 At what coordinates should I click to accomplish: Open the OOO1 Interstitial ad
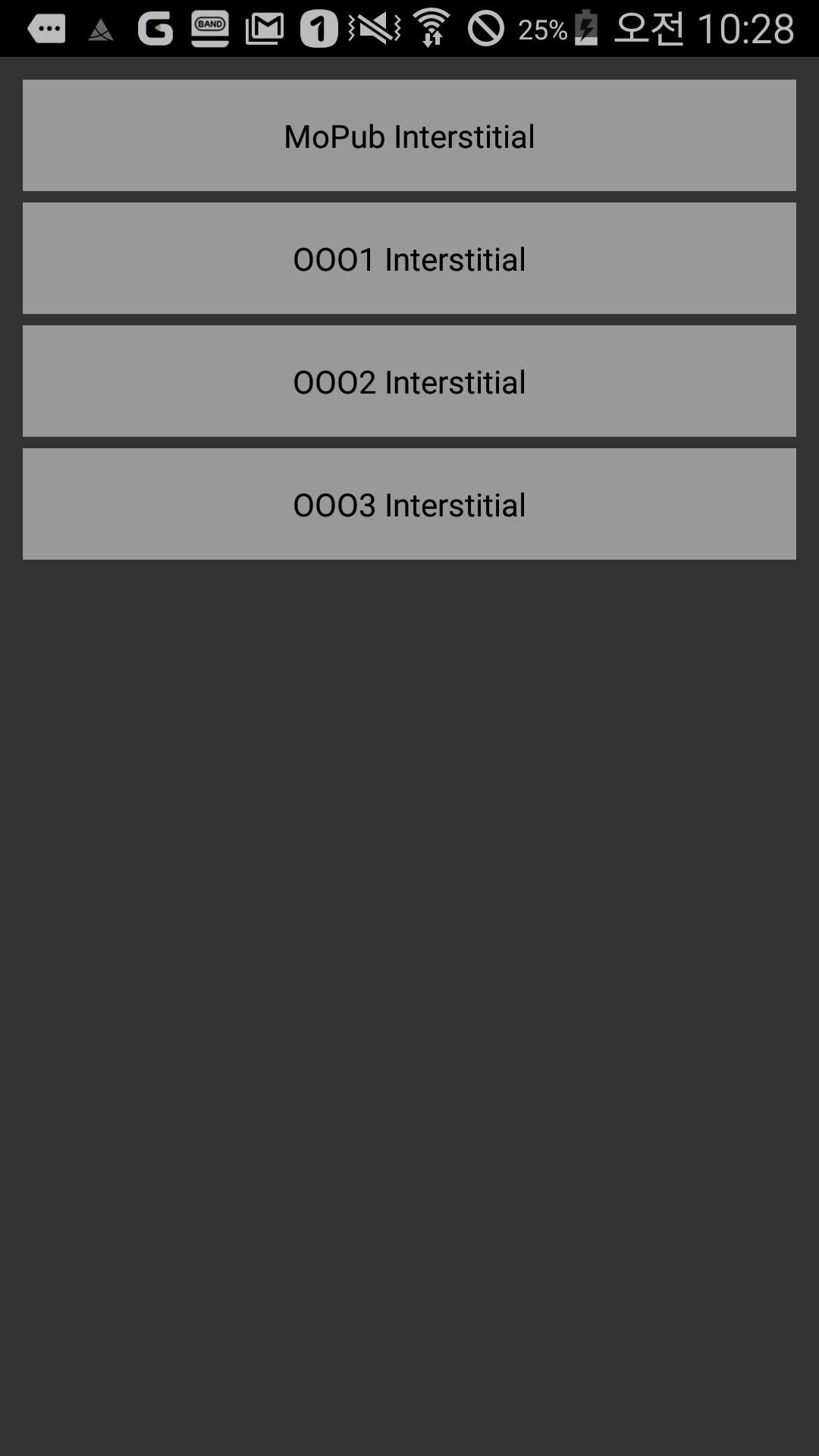409,259
